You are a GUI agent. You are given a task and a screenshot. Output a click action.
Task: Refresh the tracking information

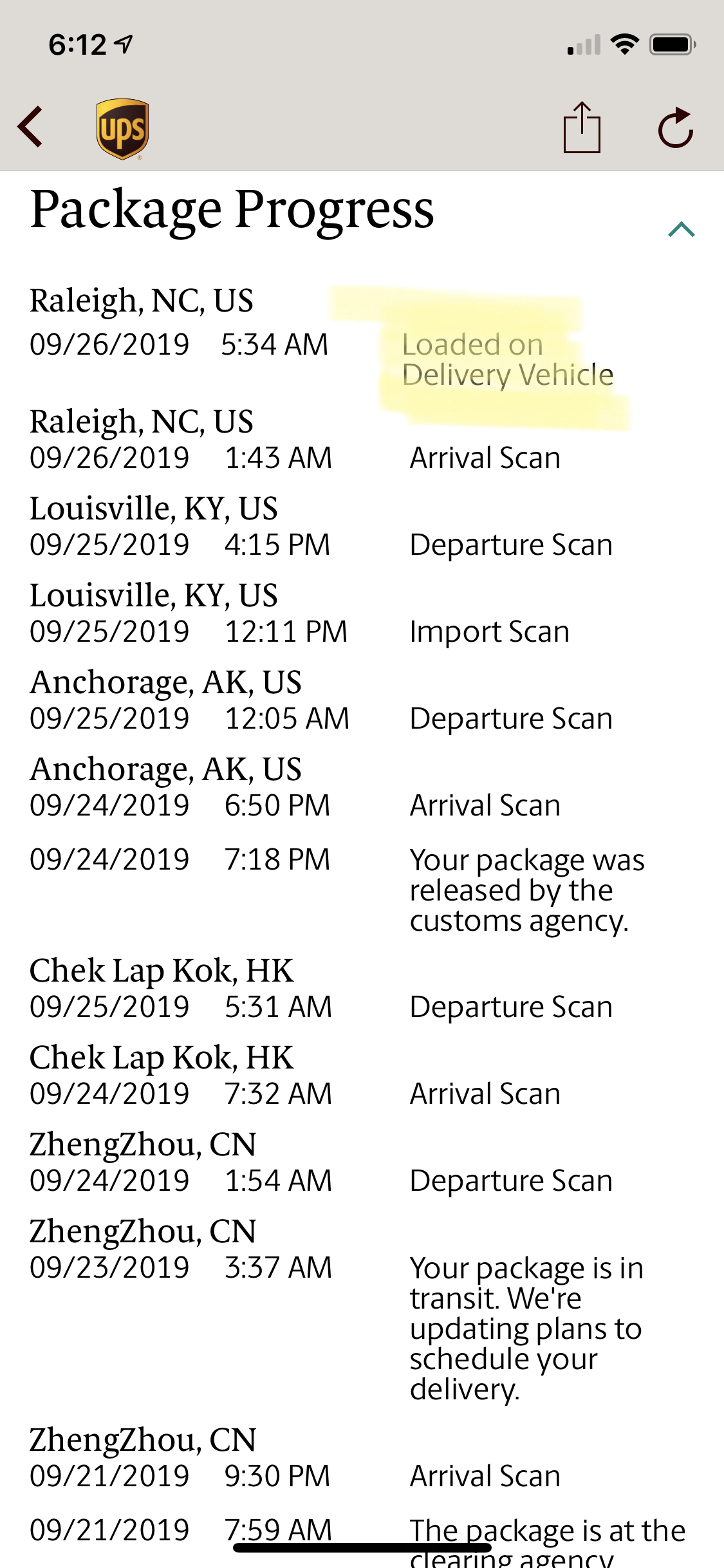pos(676,127)
